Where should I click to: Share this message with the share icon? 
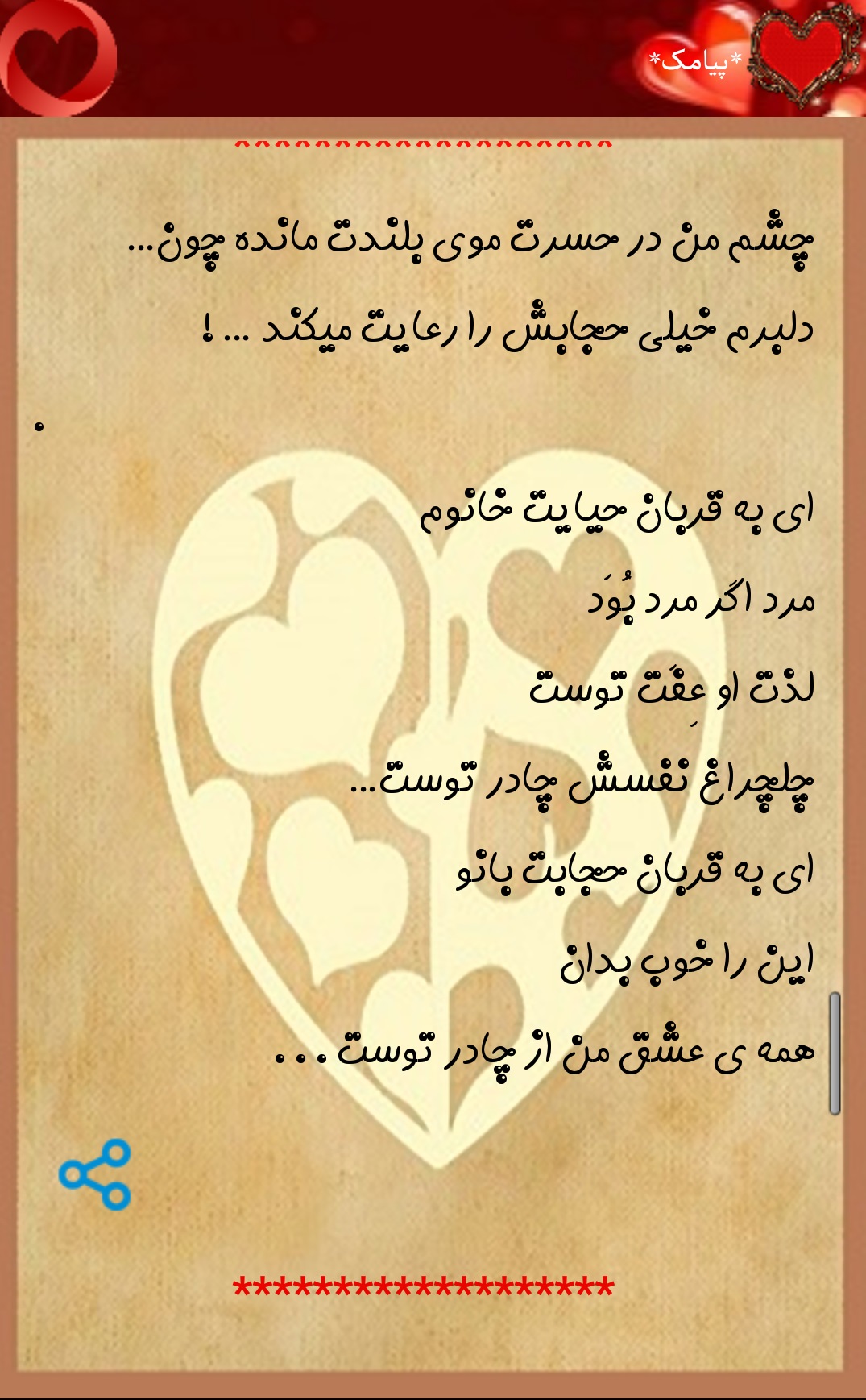(95, 1174)
